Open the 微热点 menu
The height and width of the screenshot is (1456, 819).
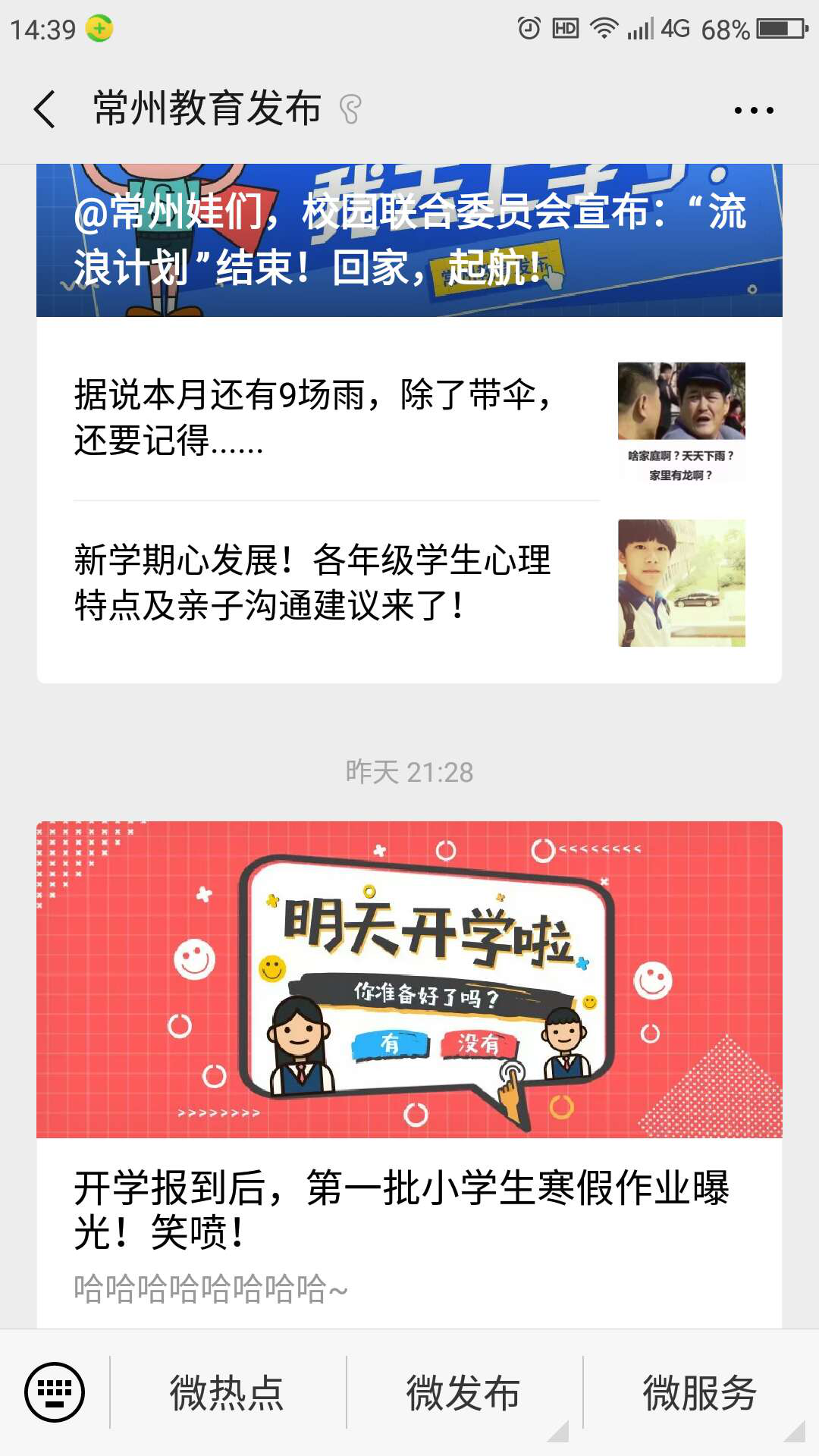coord(227,1392)
